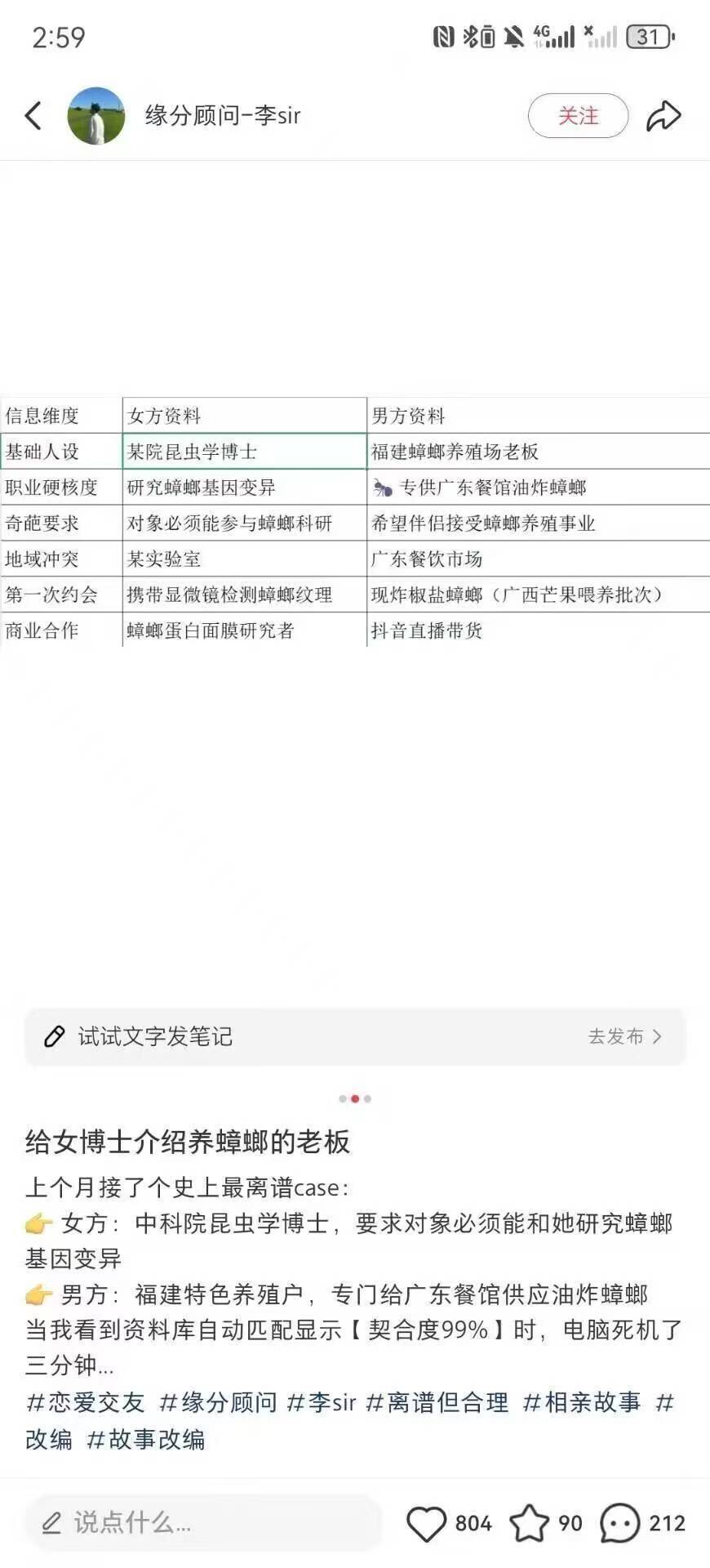The image size is (710, 1568).
Task: Open the #相亲故事 hashtag
Action: point(582,1402)
